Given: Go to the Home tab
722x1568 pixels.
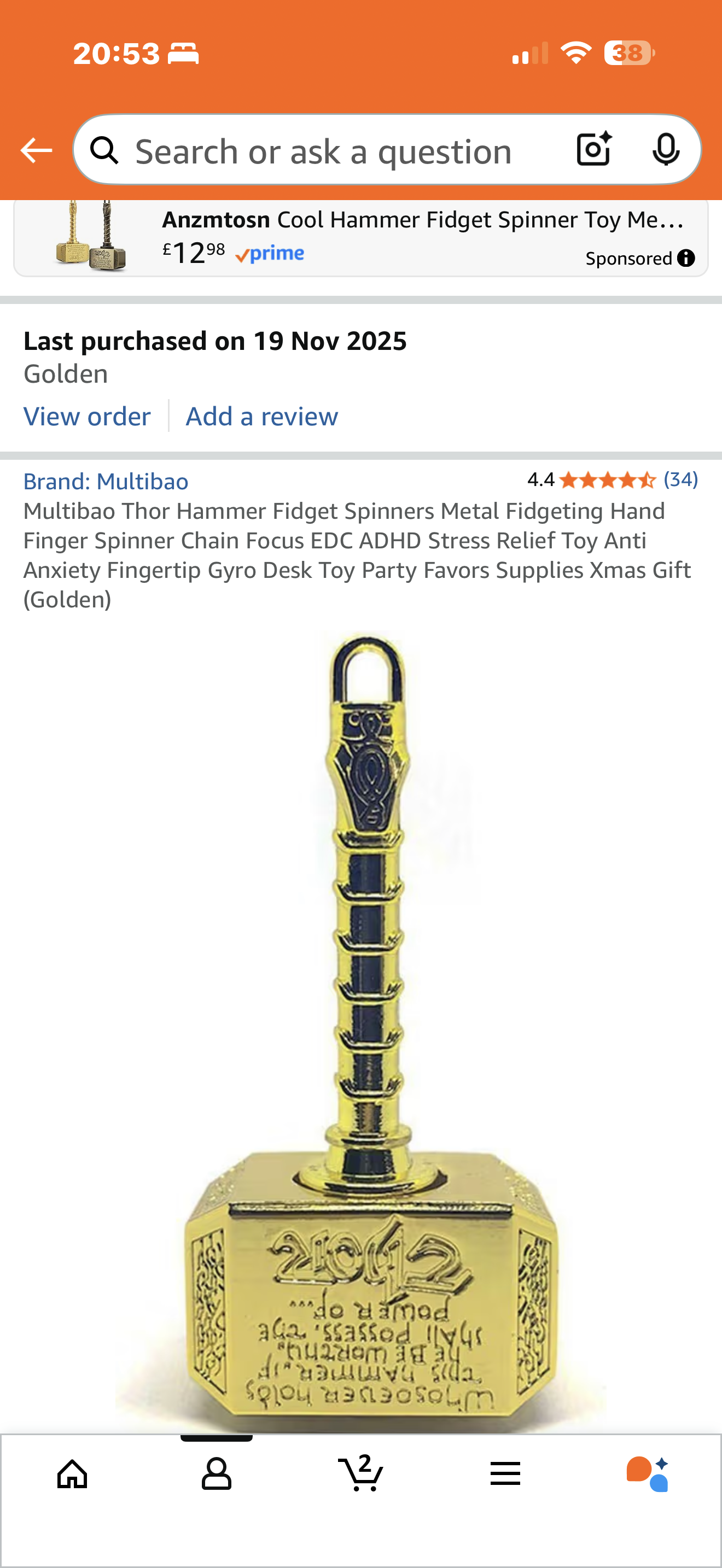Looking at the screenshot, I should pos(72,1473).
